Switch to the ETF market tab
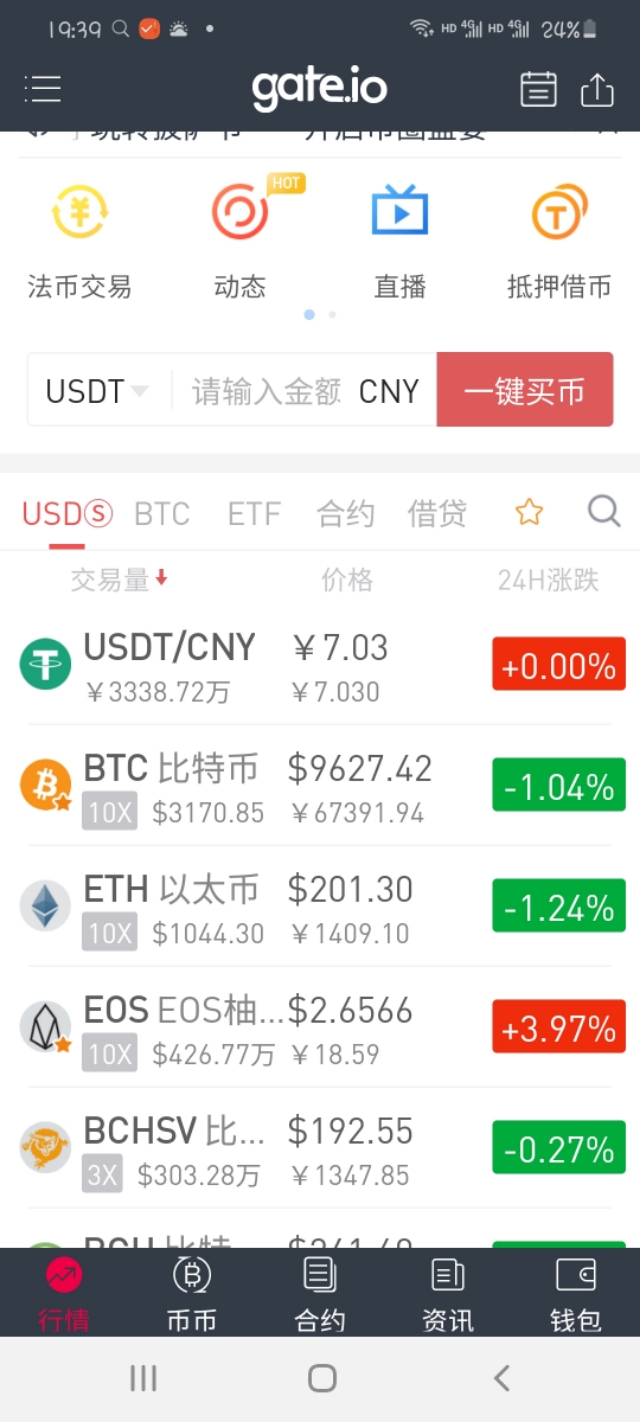The height and width of the screenshot is (1422, 640). coord(254,514)
